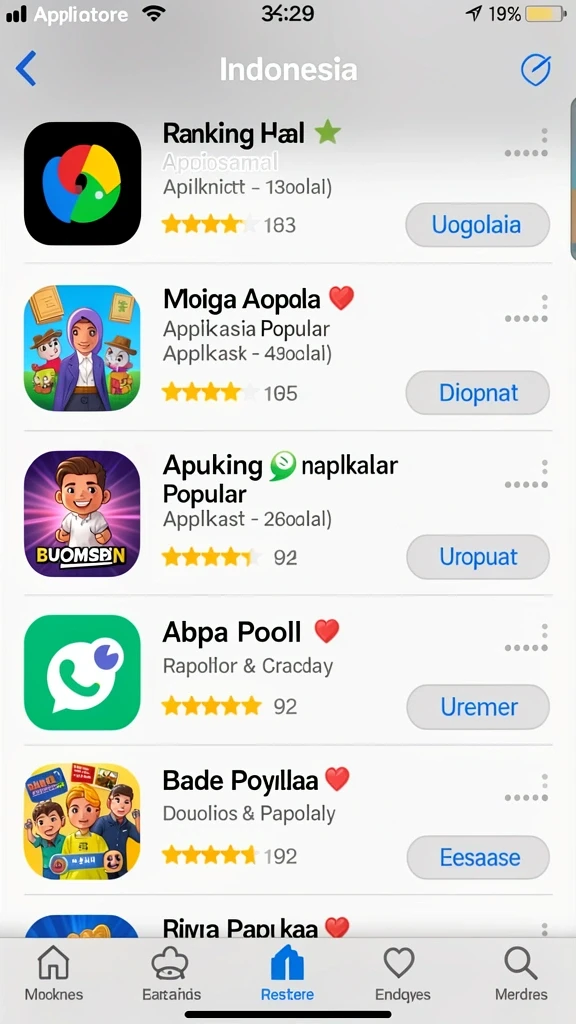This screenshot has width=576, height=1024.
Task: Tap the circular icon beside the Indonesia title
Action: point(536,69)
